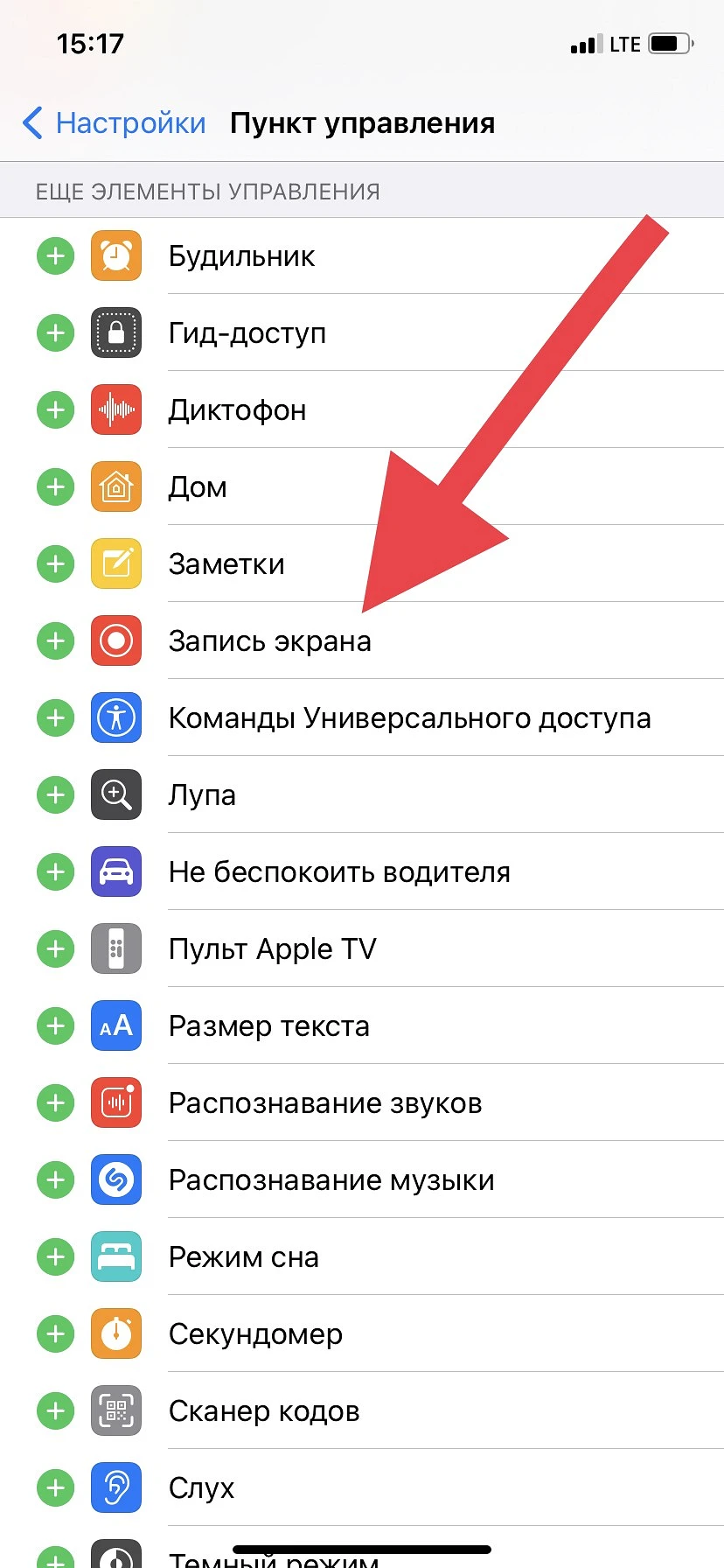This screenshot has width=724, height=1568.
Task: Add Секундомер to Control Center
Action: pyautogui.click(x=55, y=1334)
